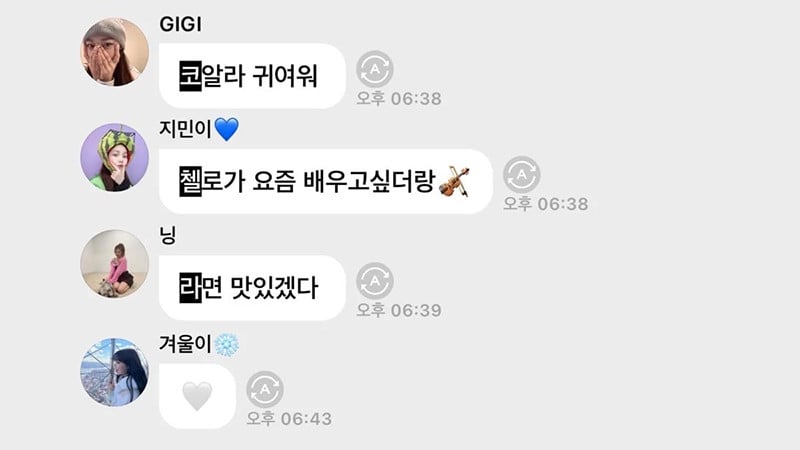Open 겨울이's profile picture
800x450 pixels.
114,372
